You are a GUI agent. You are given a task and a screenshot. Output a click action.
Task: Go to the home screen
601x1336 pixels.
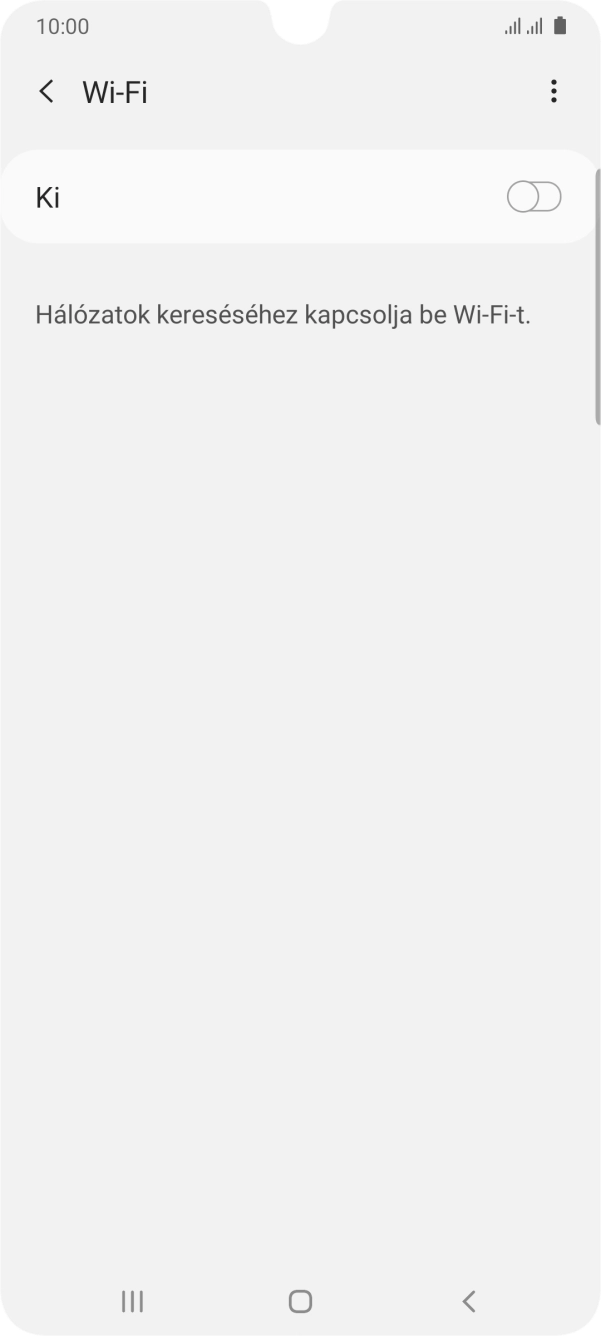pos(300,1300)
